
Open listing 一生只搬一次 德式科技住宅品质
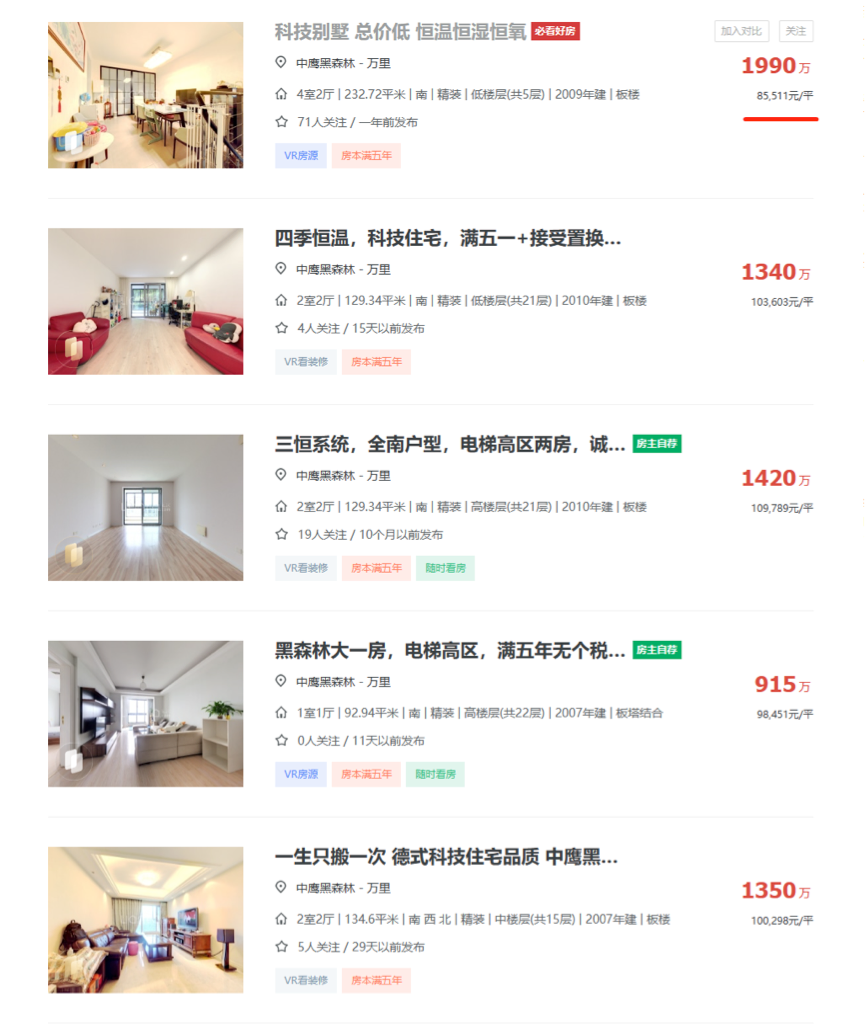pyautogui.click(x=446, y=857)
